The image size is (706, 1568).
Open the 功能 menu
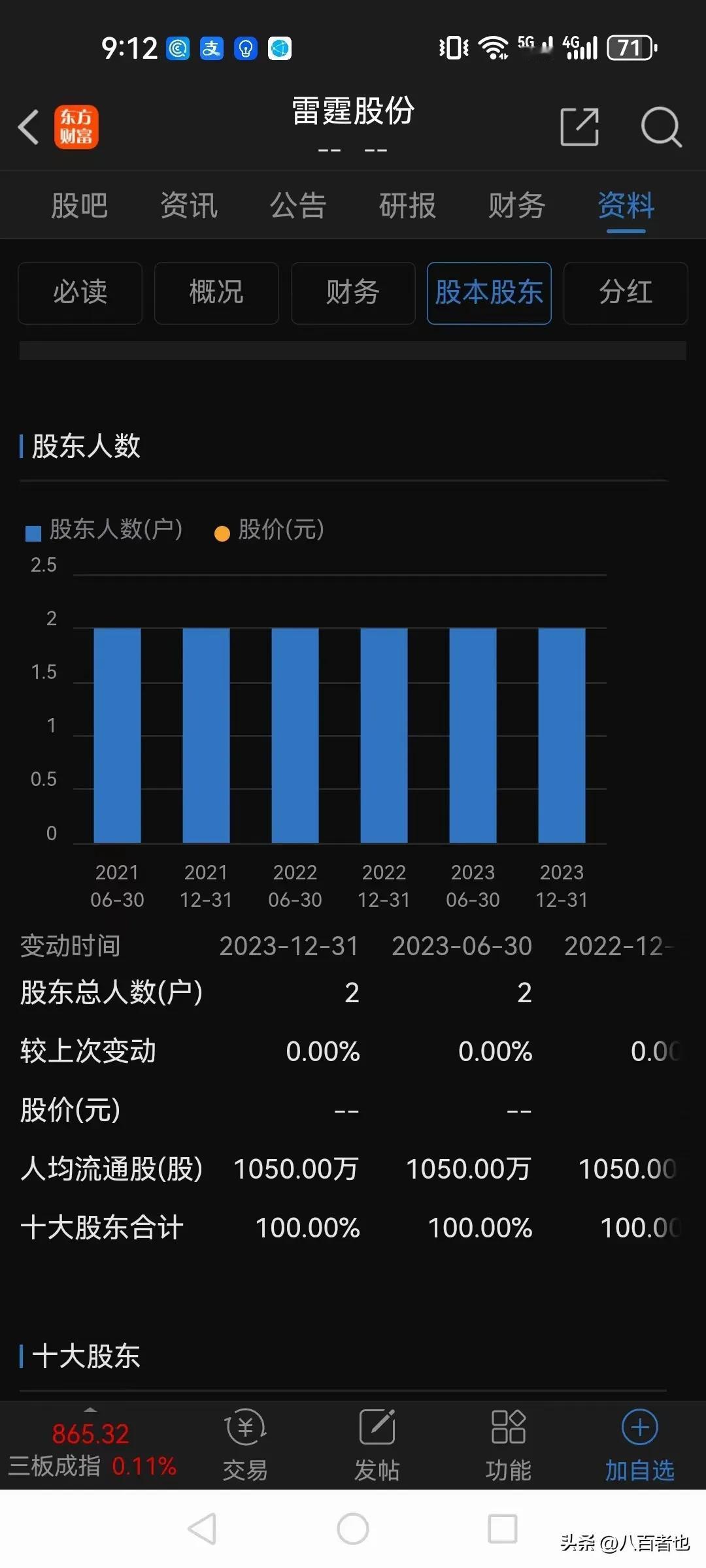pos(509,1445)
